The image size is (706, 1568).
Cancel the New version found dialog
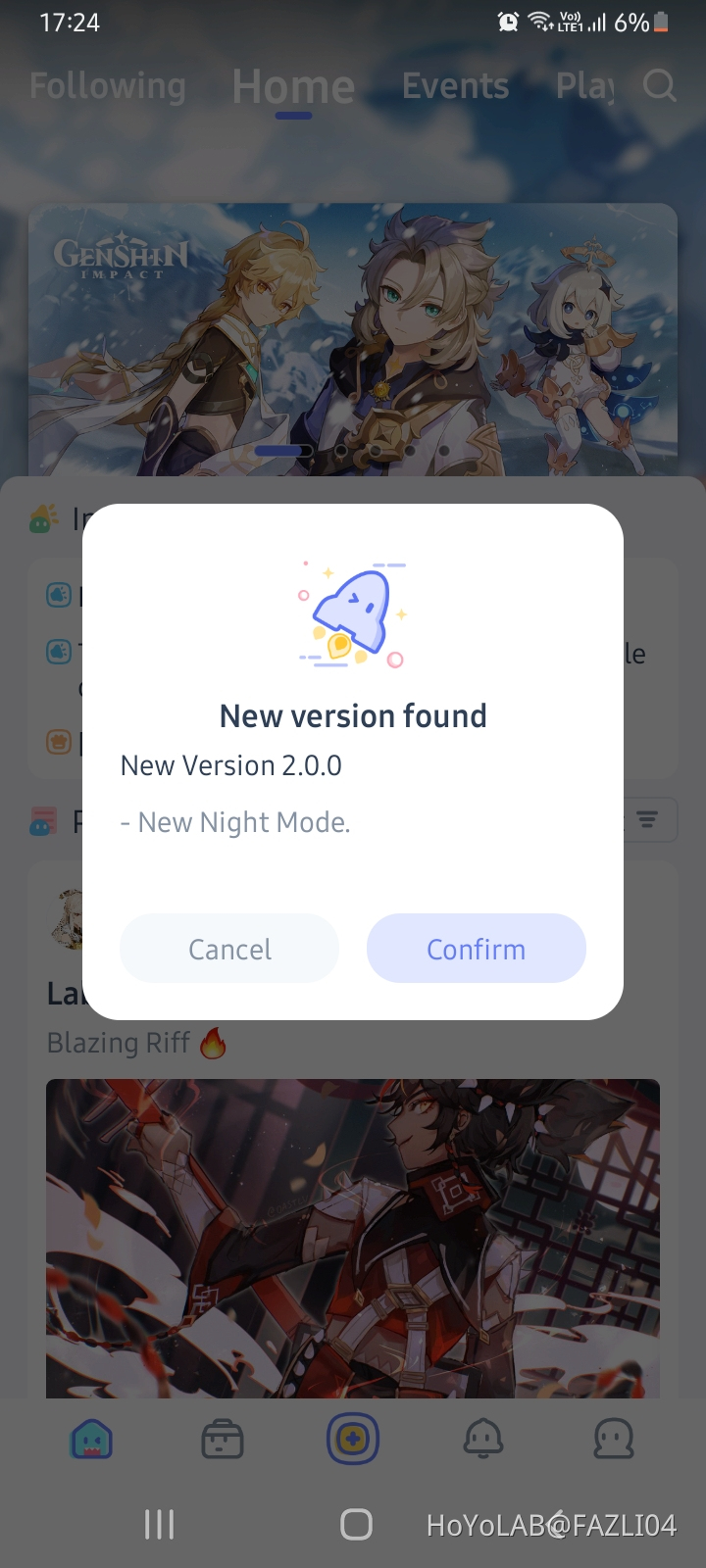(x=228, y=948)
